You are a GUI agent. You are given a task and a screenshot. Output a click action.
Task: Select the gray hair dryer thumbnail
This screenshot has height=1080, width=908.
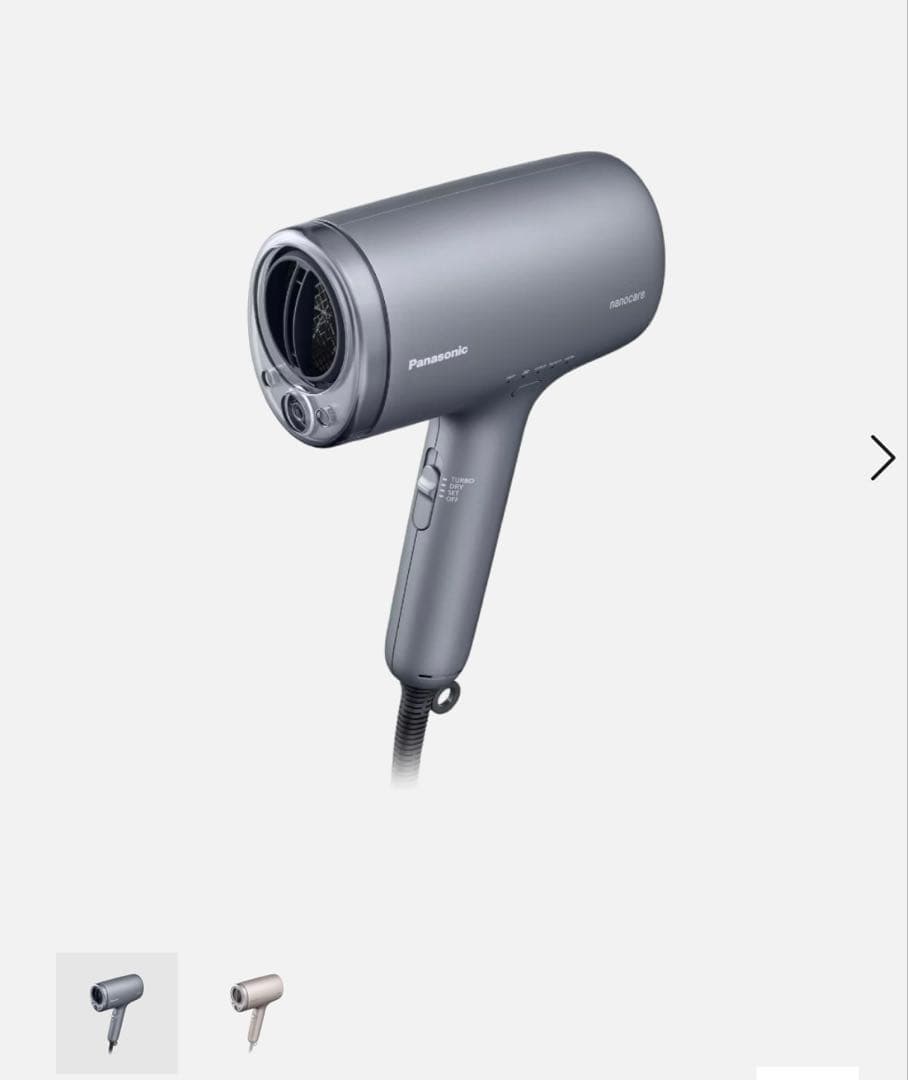(117, 1011)
